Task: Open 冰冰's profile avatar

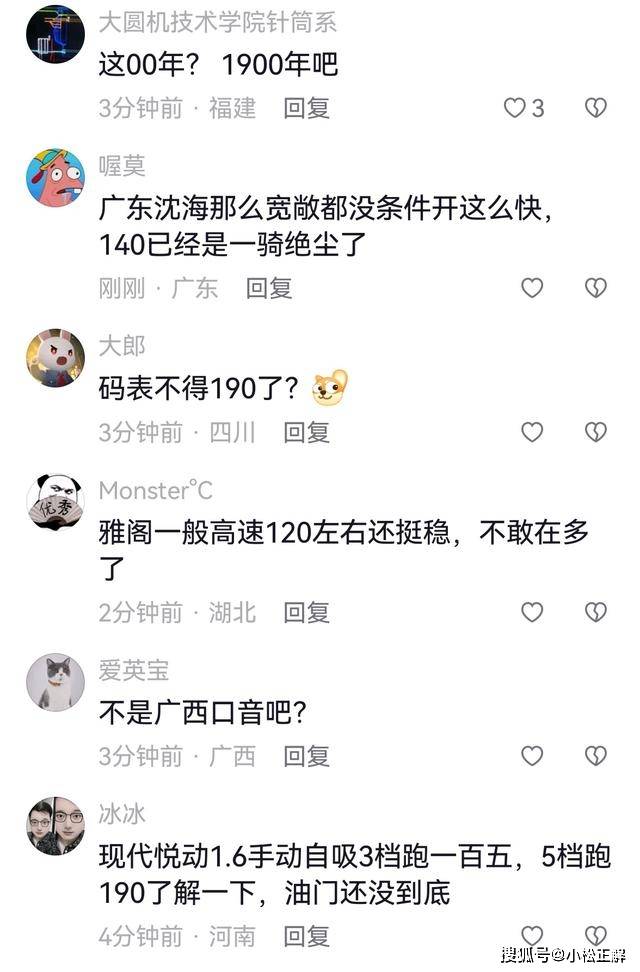Action: (55, 826)
